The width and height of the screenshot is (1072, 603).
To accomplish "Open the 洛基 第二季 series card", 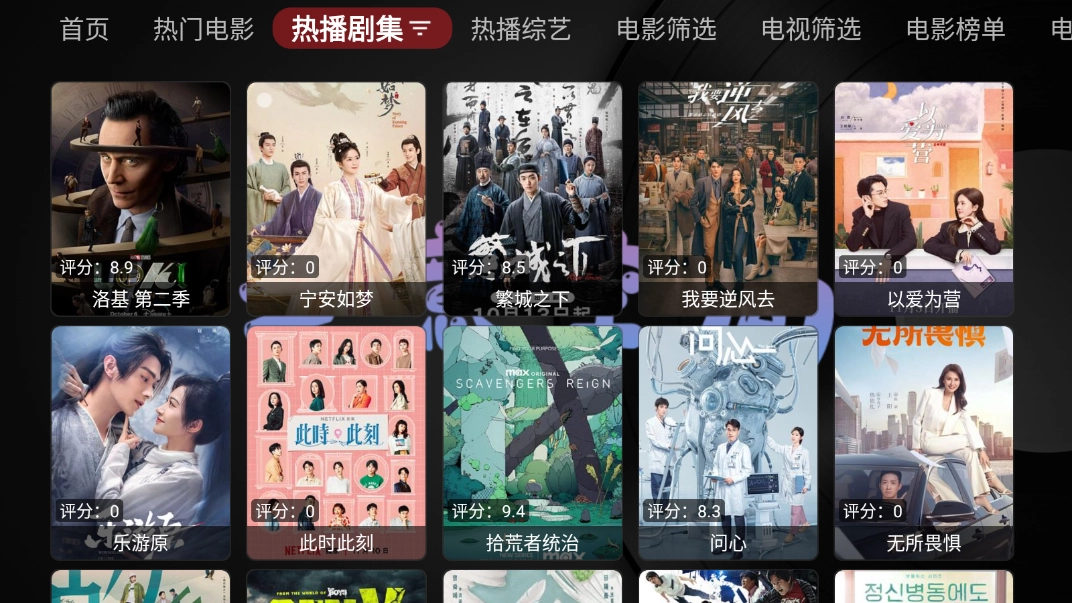I will pos(141,198).
